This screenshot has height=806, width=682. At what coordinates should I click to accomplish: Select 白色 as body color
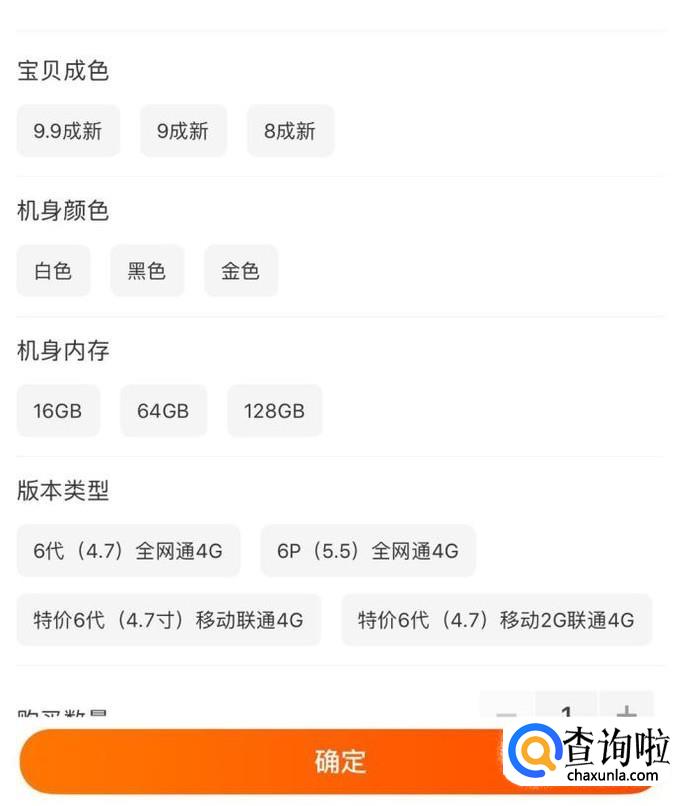[53, 270]
